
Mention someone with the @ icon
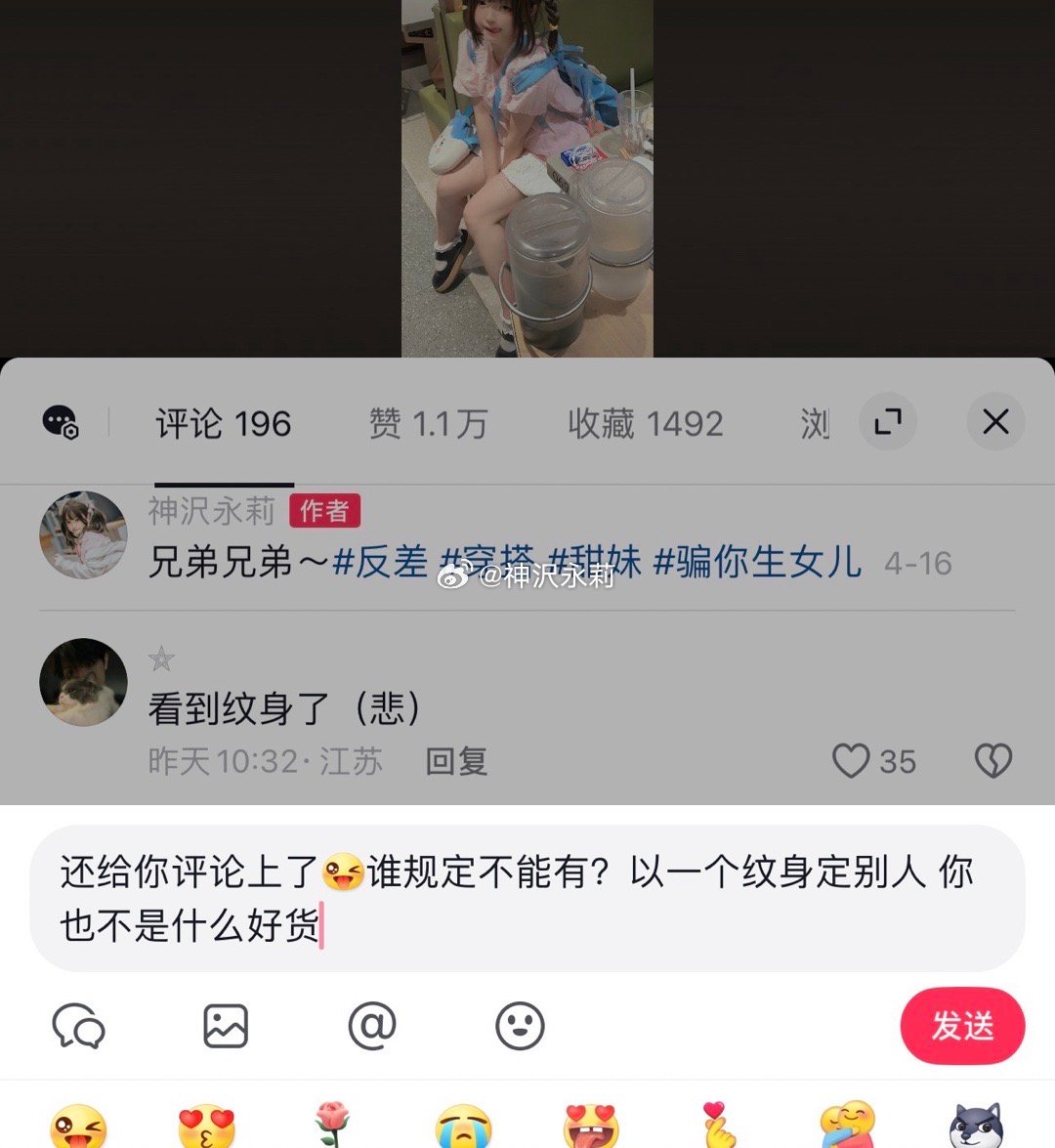(372, 1026)
